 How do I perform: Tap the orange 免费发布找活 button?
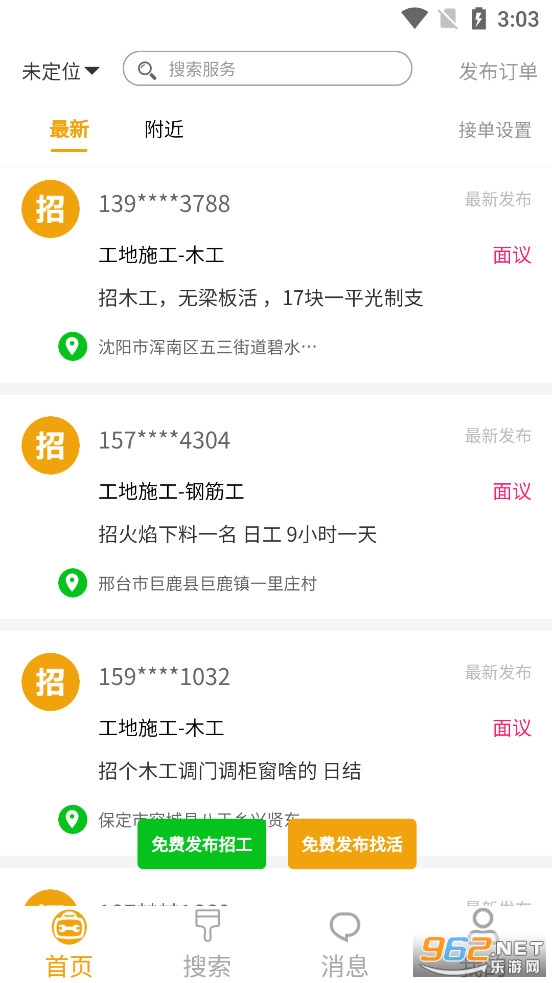point(352,844)
